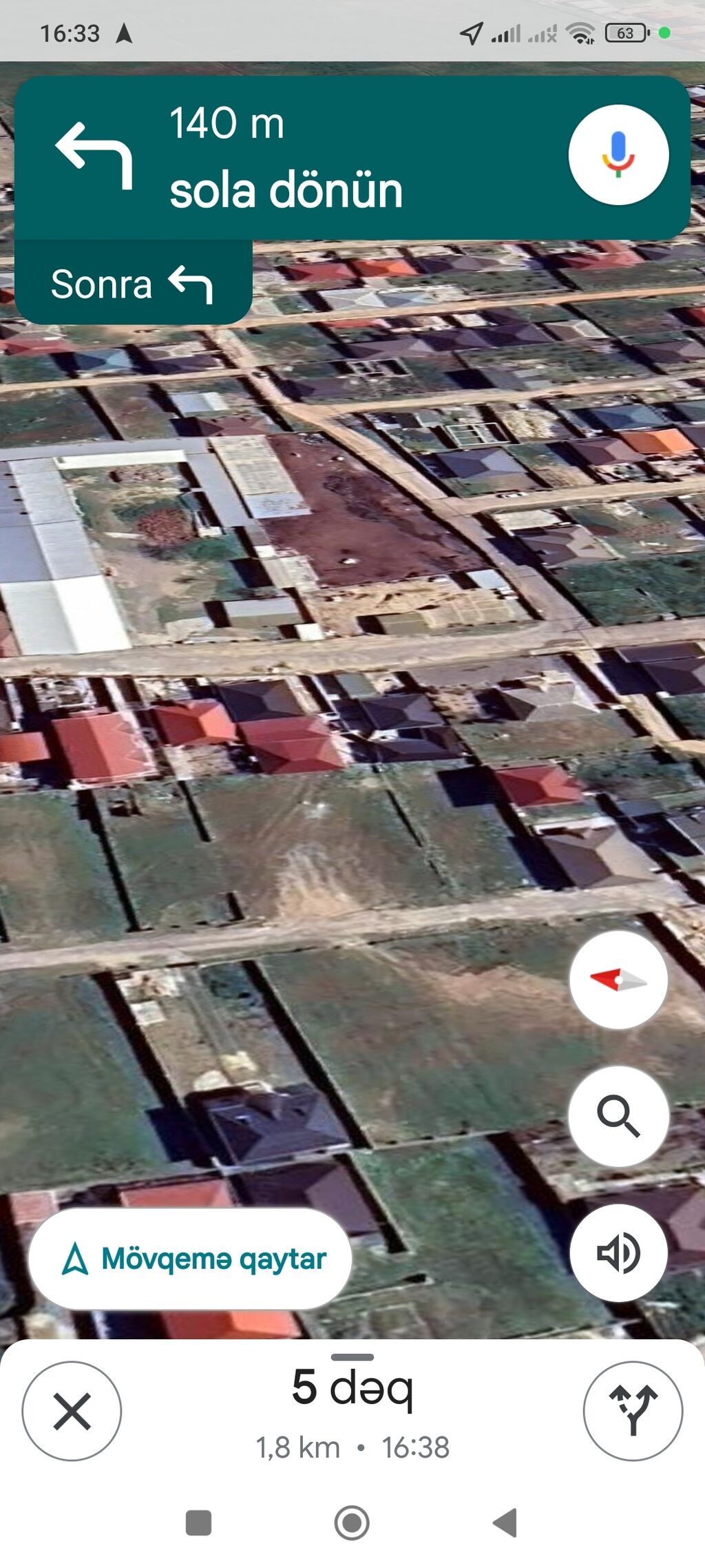Toggle voice guidance sound
Screen dimensions: 705x1568
point(618,1252)
